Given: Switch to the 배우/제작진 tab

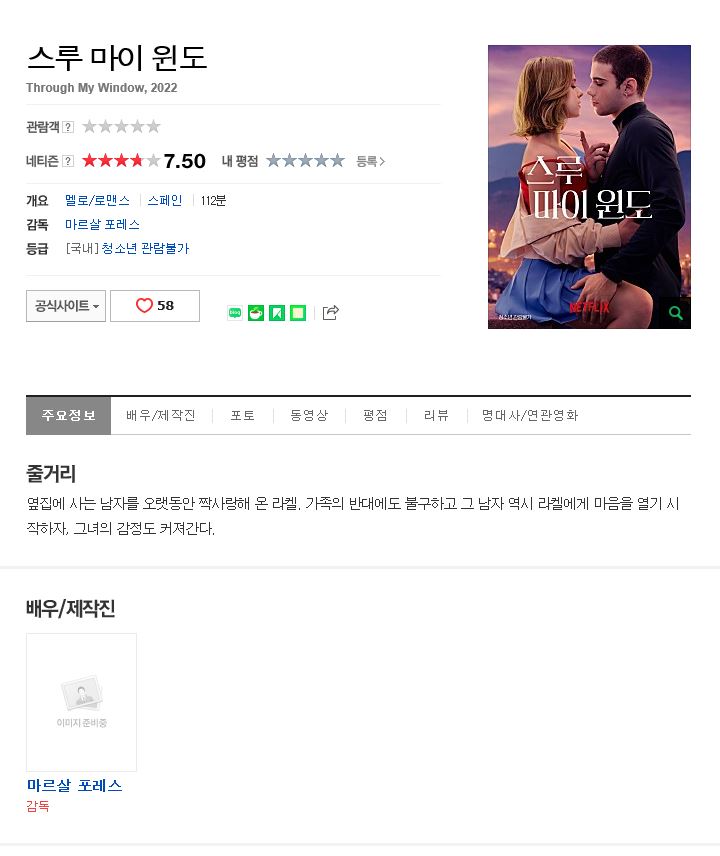Looking at the screenshot, I should (x=160, y=415).
